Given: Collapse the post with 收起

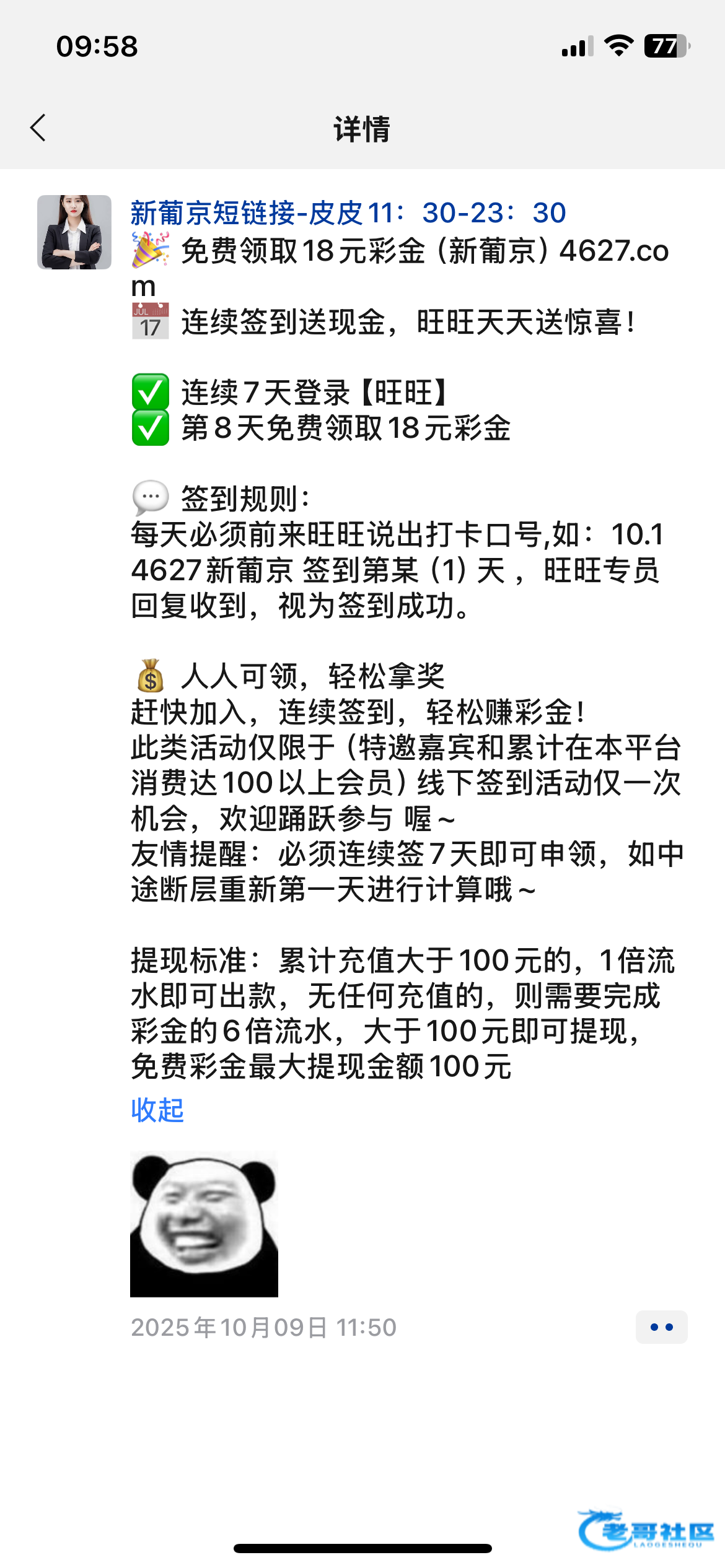Looking at the screenshot, I should (x=157, y=1109).
